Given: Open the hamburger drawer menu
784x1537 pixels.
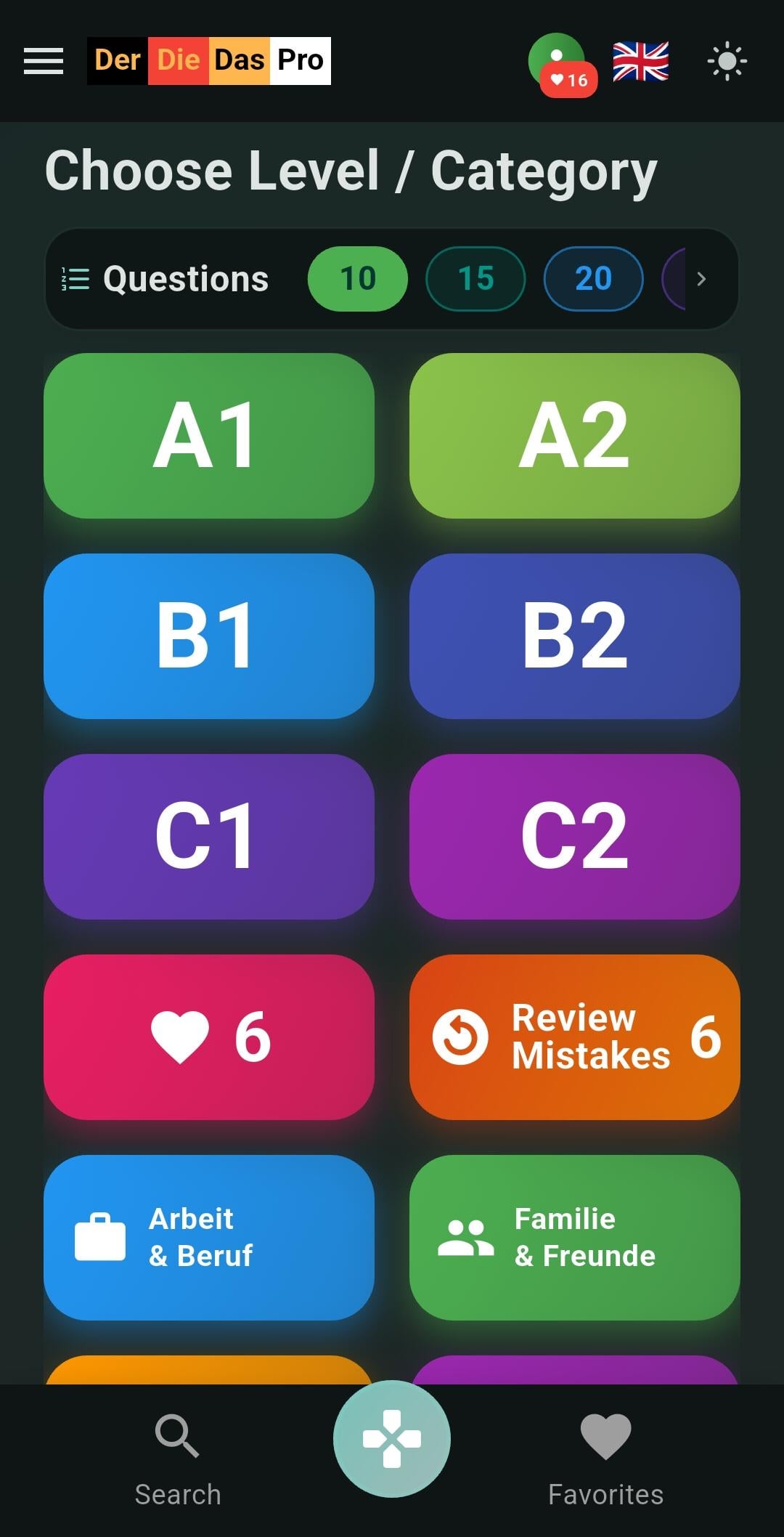Looking at the screenshot, I should coord(44,61).
